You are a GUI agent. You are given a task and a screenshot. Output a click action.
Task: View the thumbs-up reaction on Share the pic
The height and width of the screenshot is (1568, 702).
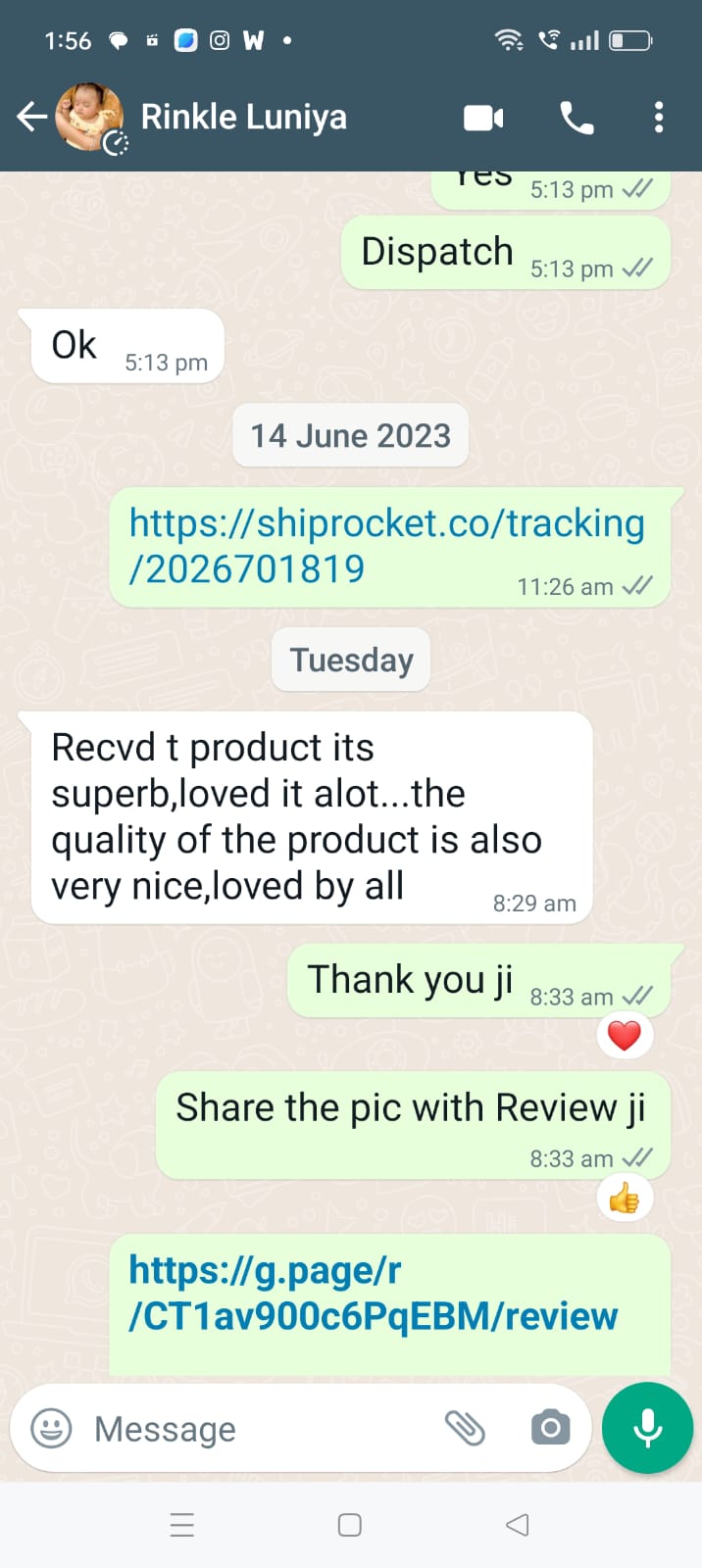click(625, 1198)
